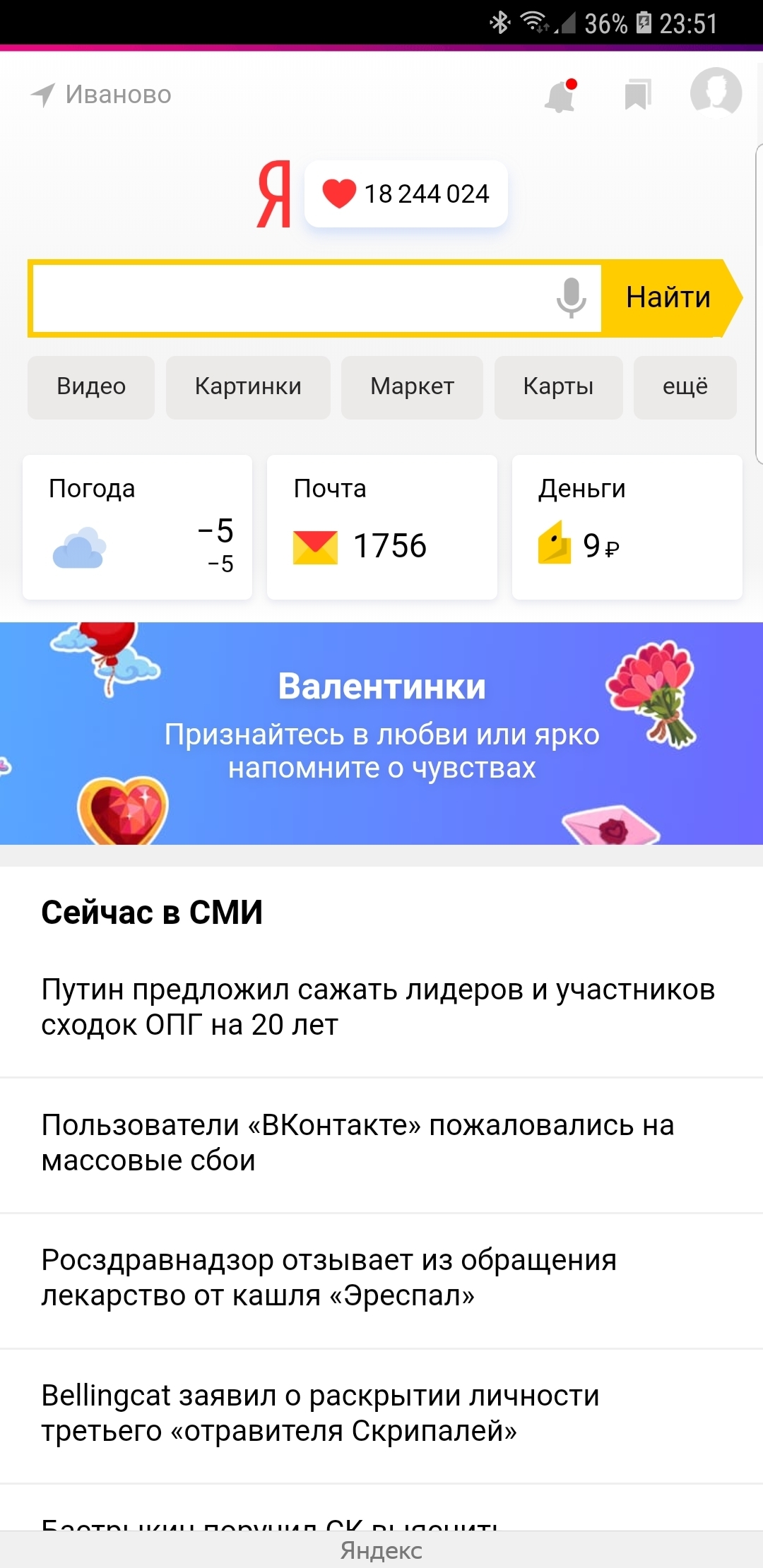Open Bellingcat Скрипалей news item
763x1568 pixels.
[x=320, y=1413]
